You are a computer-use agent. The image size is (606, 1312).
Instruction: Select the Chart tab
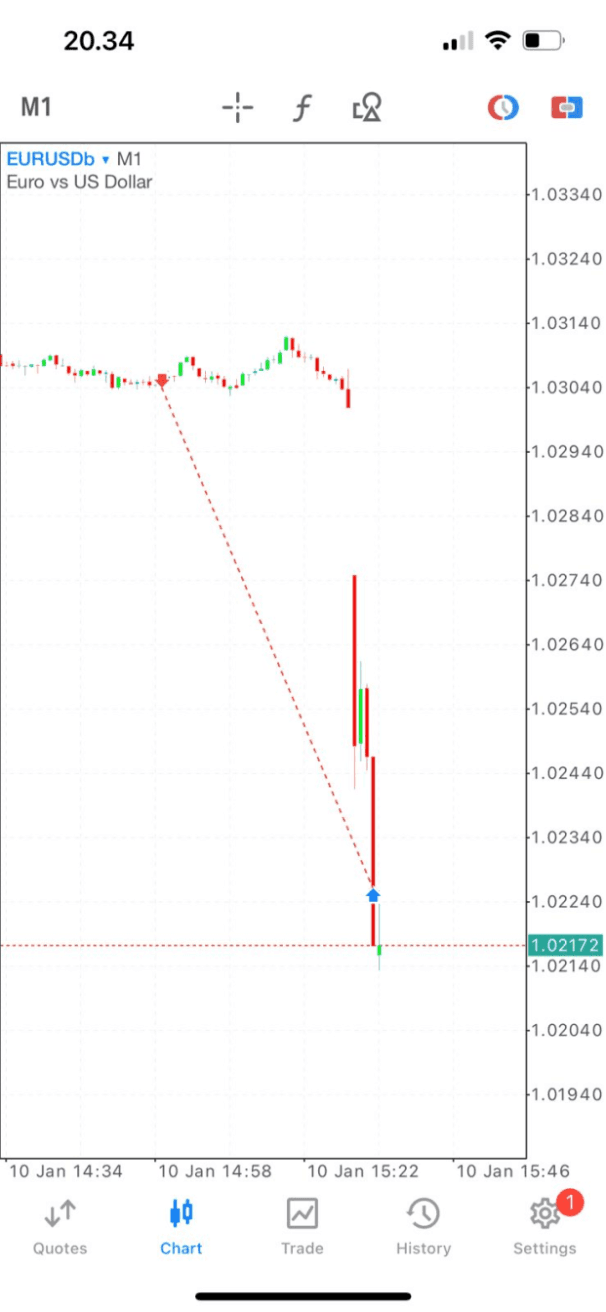(x=181, y=1227)
